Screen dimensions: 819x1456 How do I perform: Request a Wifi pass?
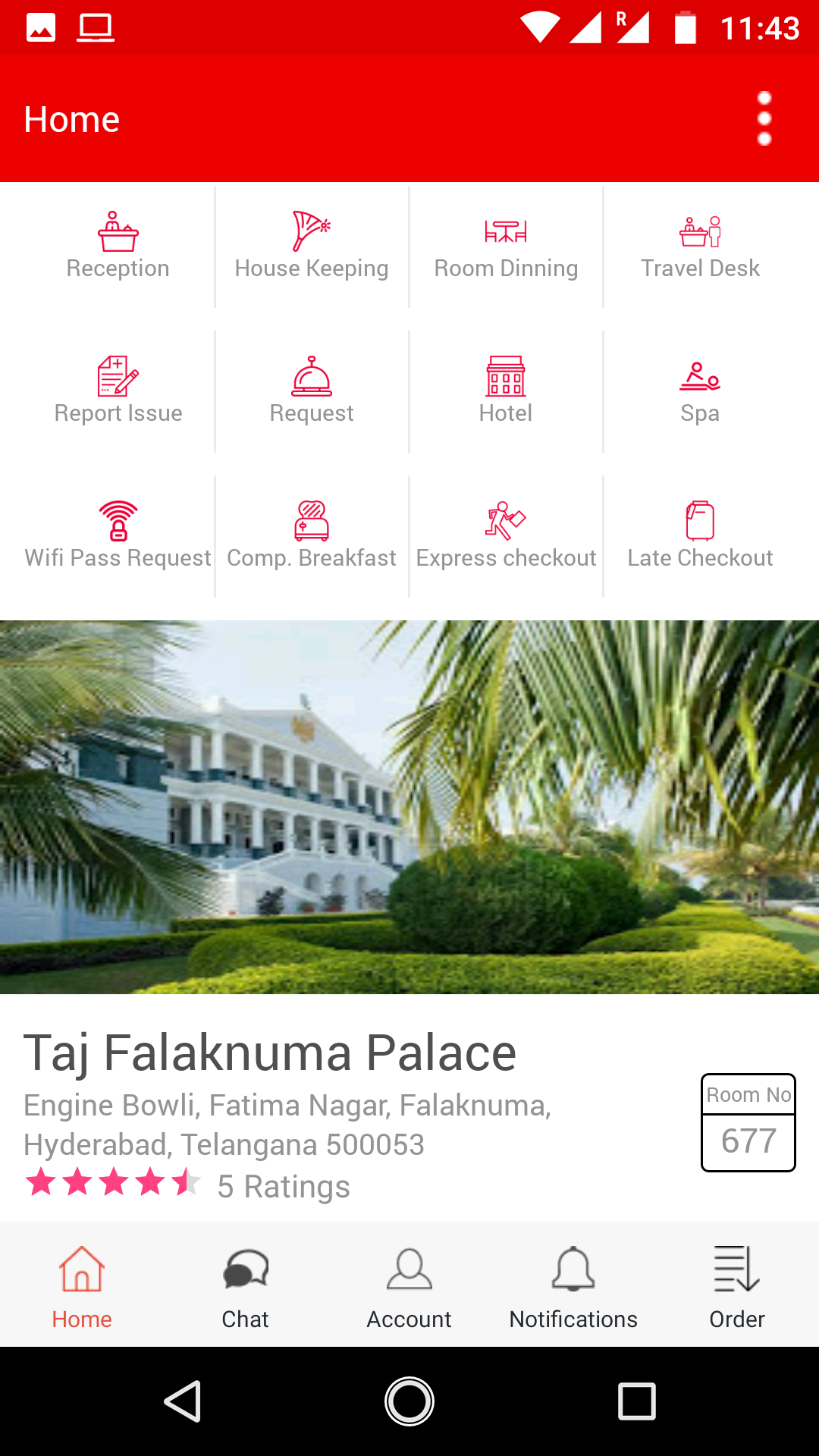(118, 535)
